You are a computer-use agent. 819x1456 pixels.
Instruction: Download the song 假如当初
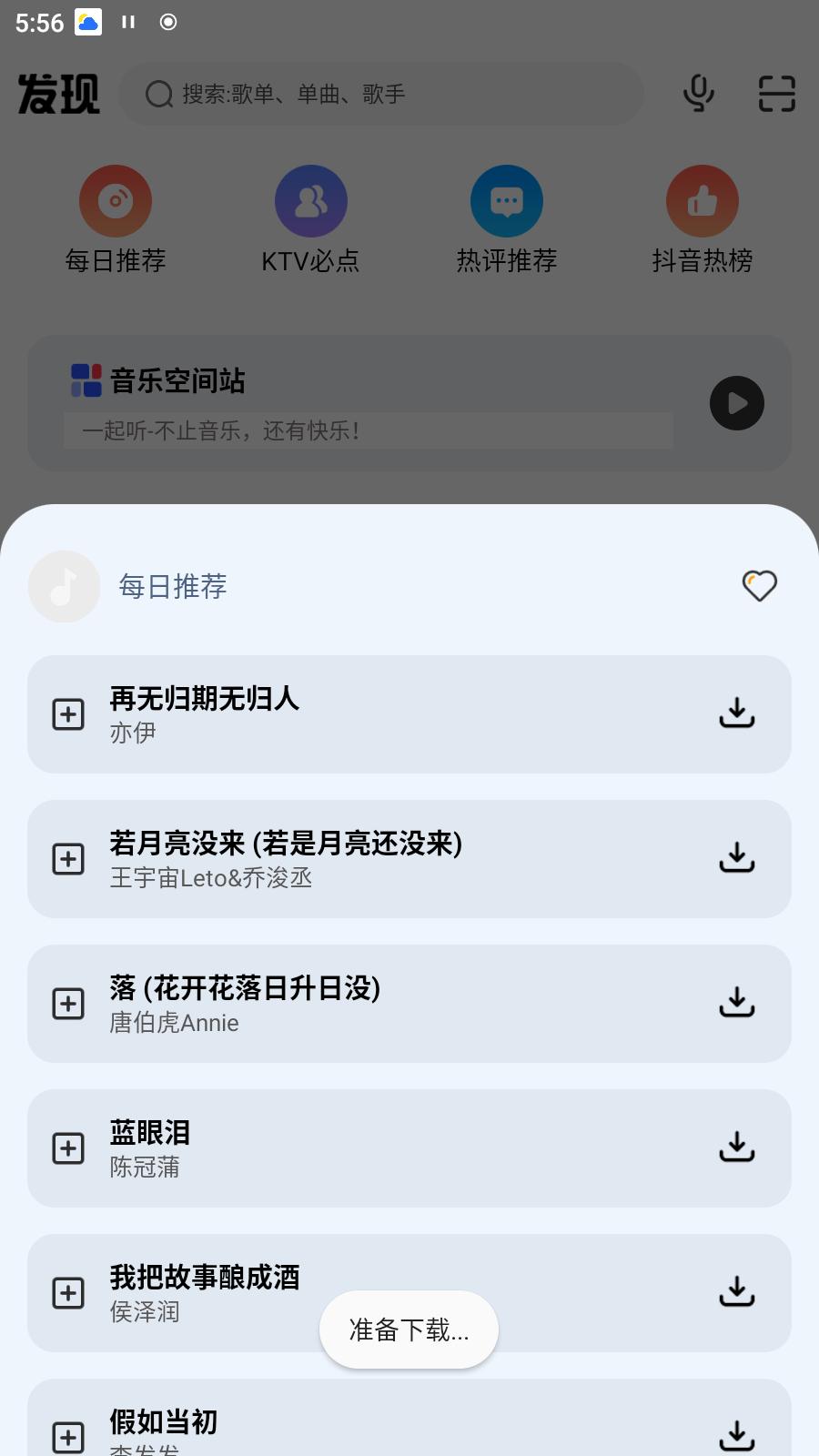tap(736, 1435)
